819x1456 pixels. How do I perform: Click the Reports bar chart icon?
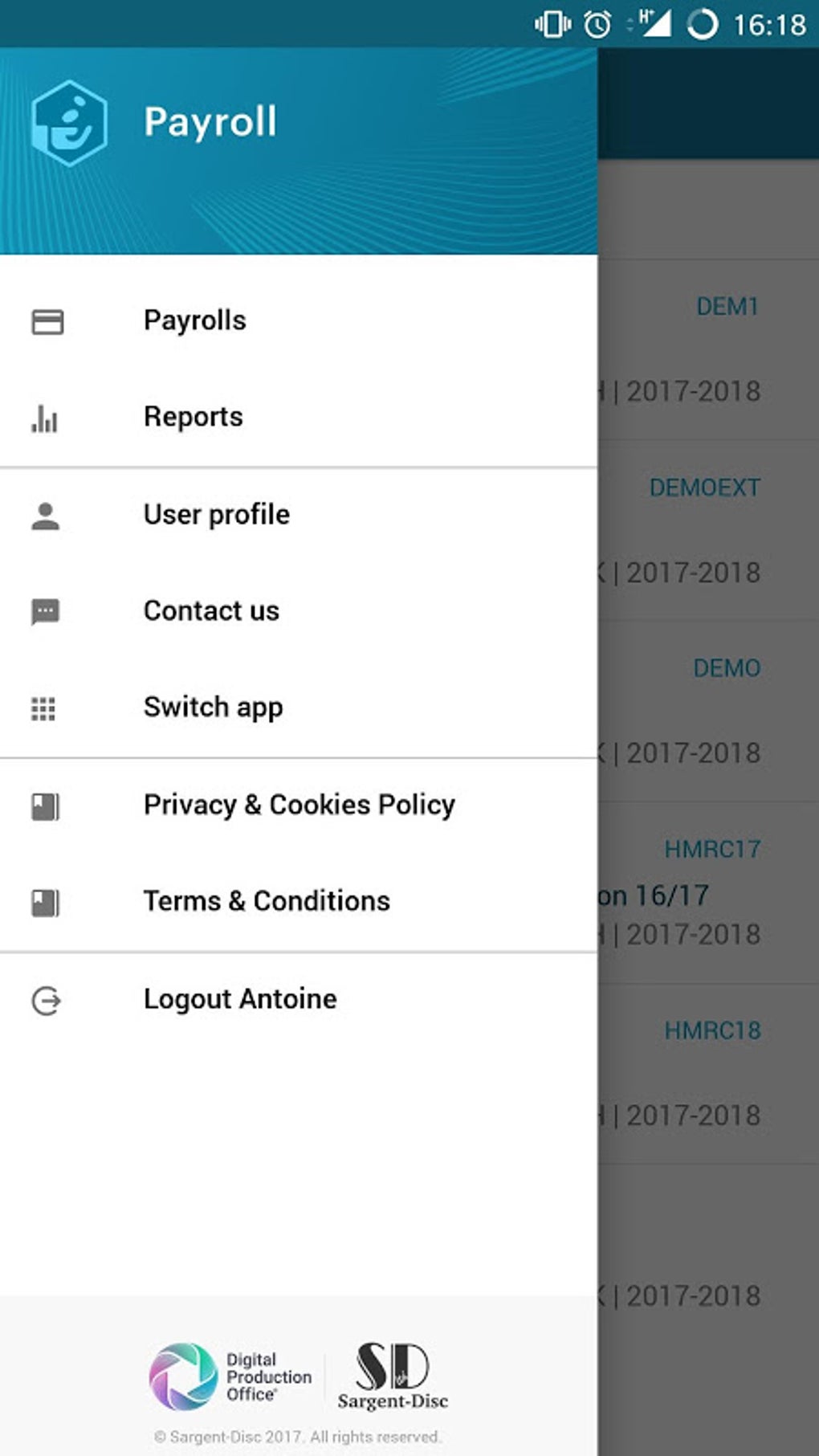tap(43, 420)
